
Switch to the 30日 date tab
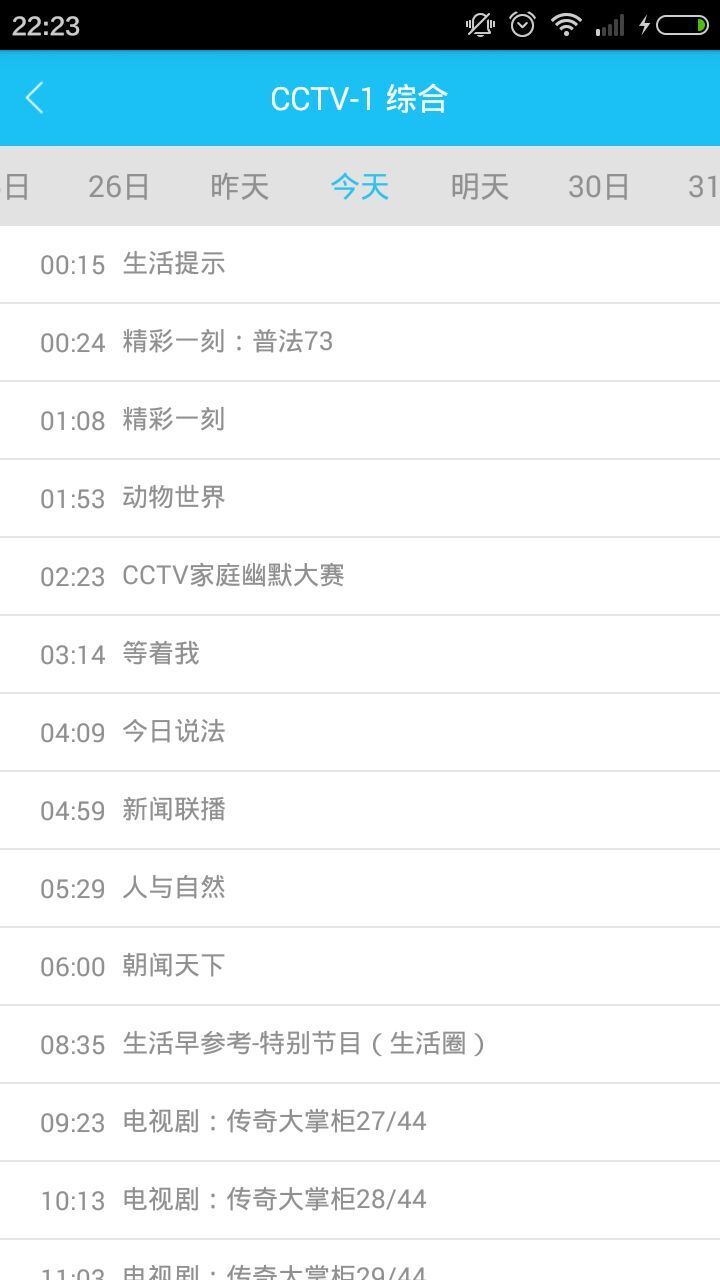[x=598, y=186]
